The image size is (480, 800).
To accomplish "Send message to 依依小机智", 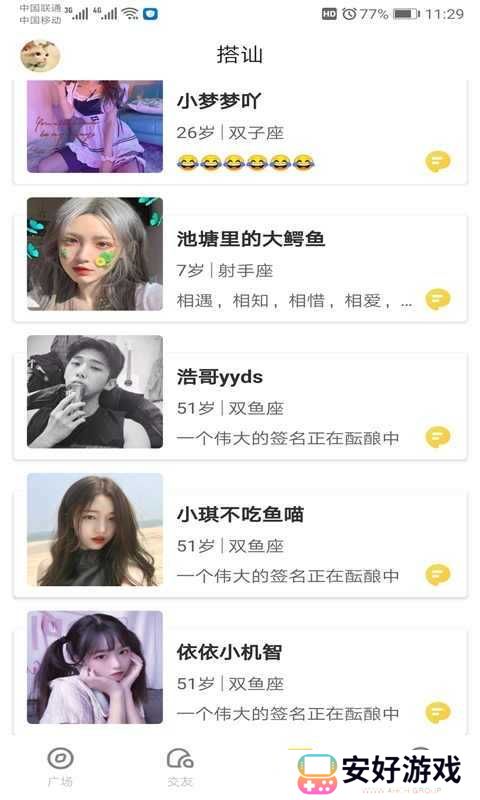I will coord(438,713).
